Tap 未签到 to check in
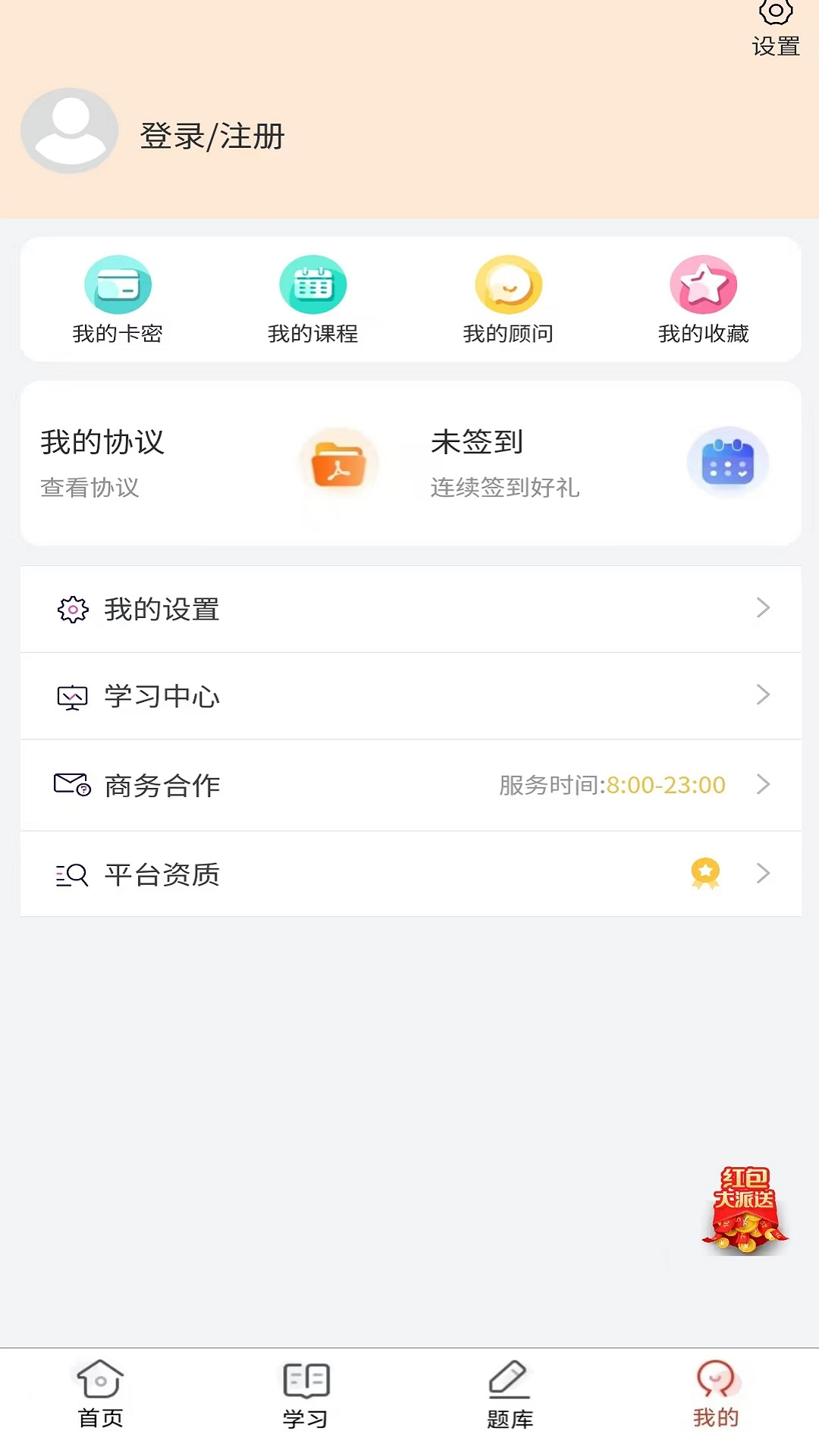The width and height of the screenshot is (819, 1456). 476,443
